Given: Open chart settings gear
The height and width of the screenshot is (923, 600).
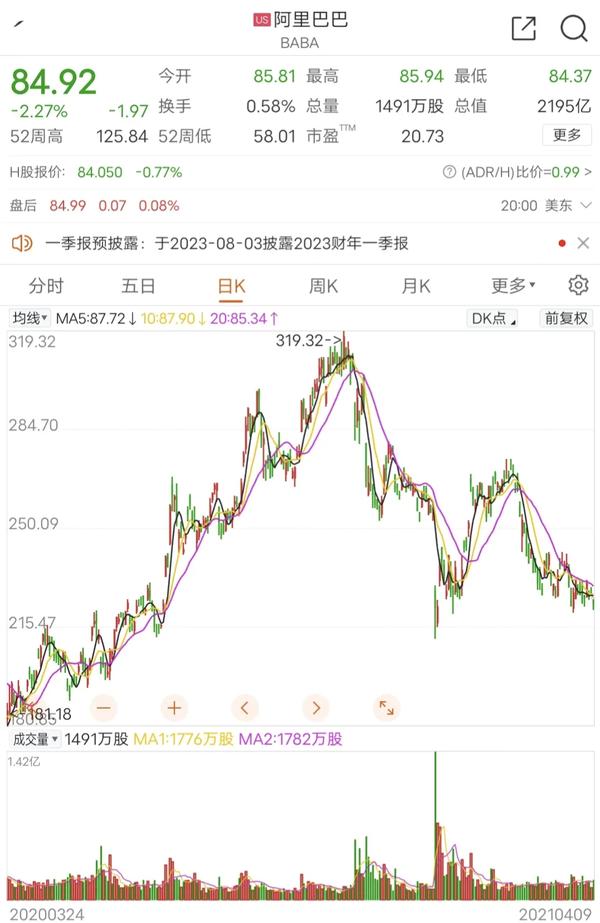Looking at the screenshot, I should [x=578, y=286].
